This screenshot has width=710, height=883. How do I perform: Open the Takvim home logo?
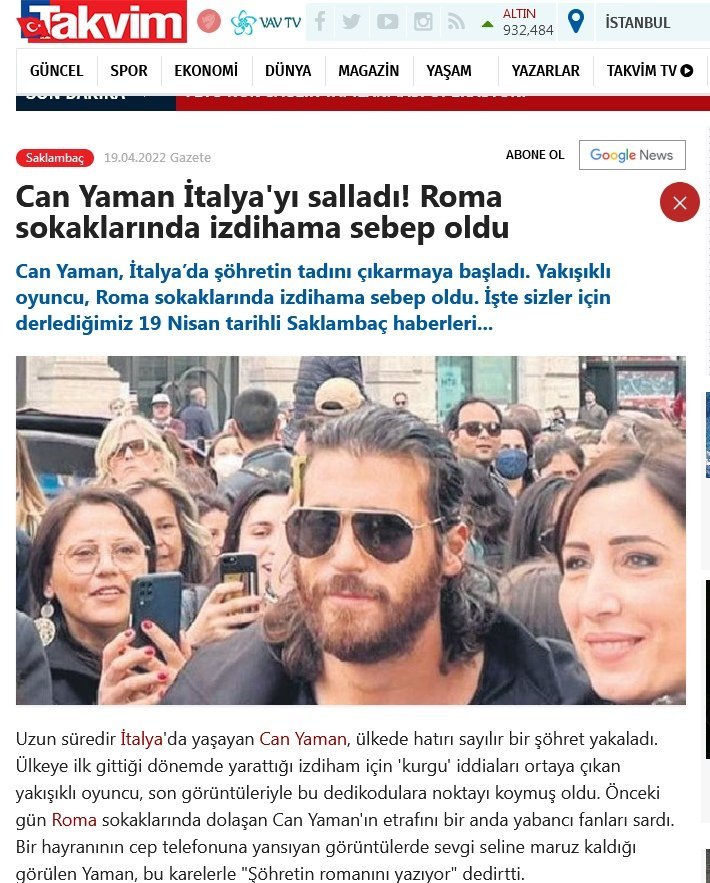[101, 22]
